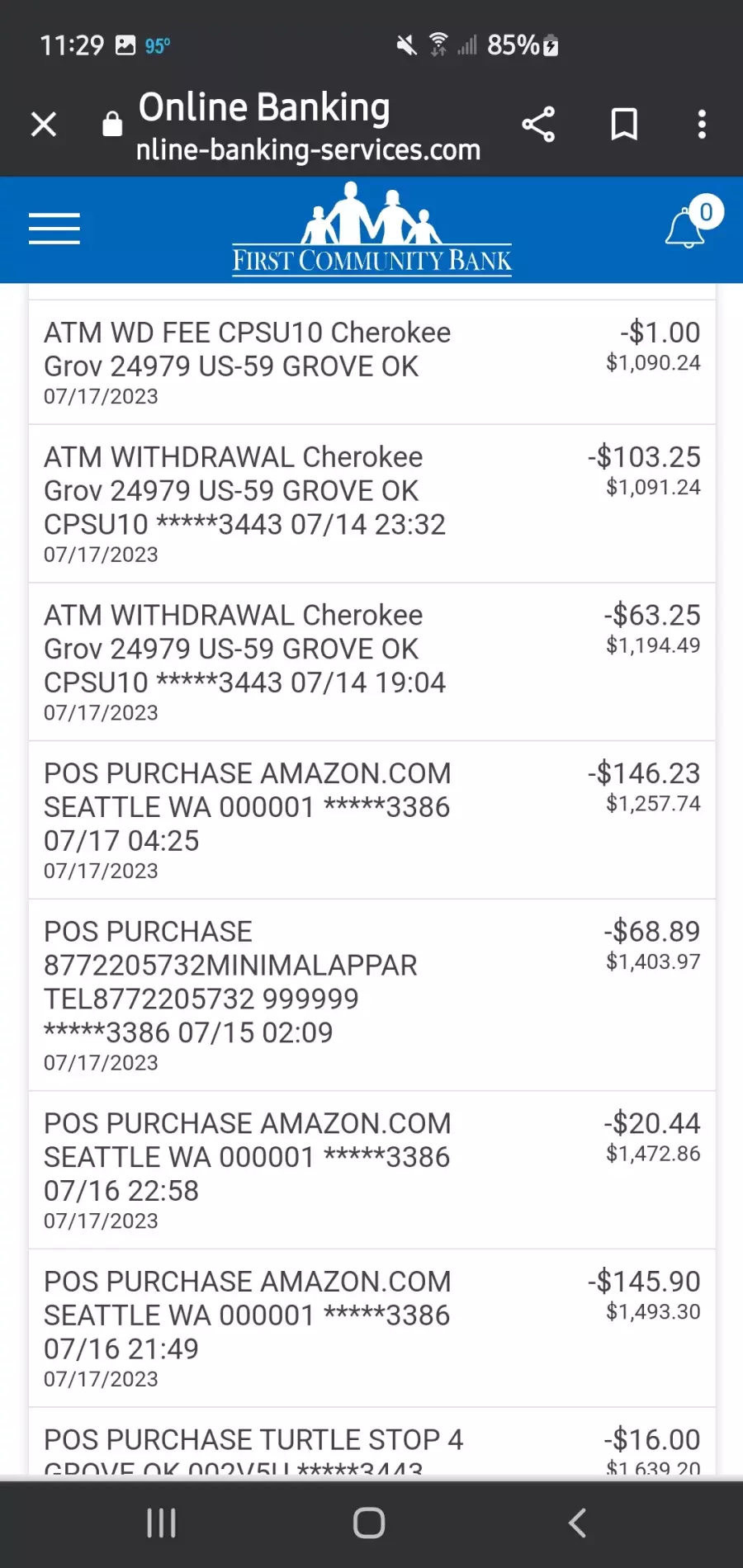View the -$103.25 ATM withdrawal details

click(x=372, y=504)
